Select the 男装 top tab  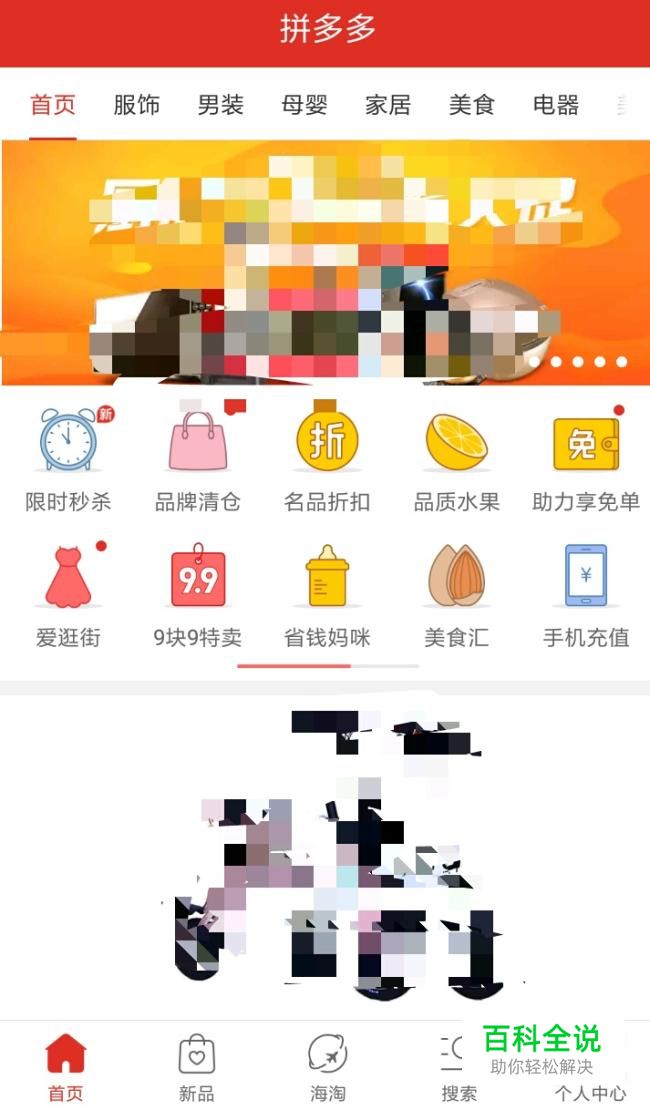(x=220, y=104)
